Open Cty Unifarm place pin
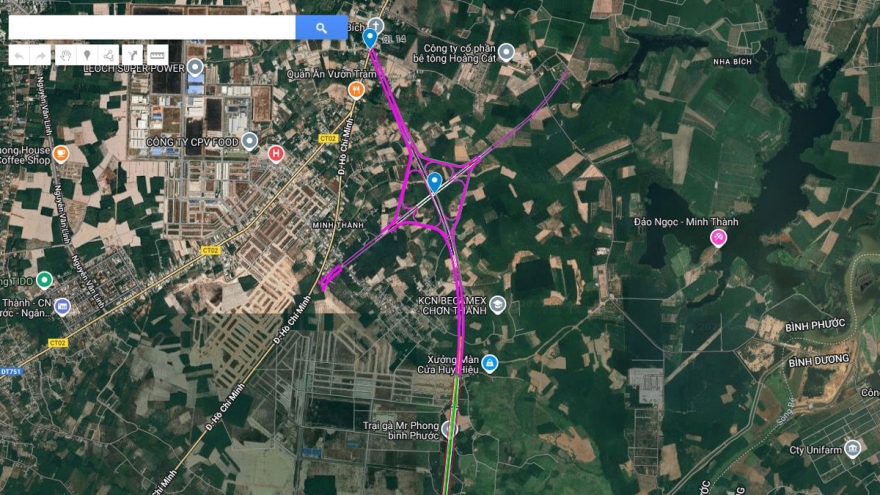 click(852, 449)
